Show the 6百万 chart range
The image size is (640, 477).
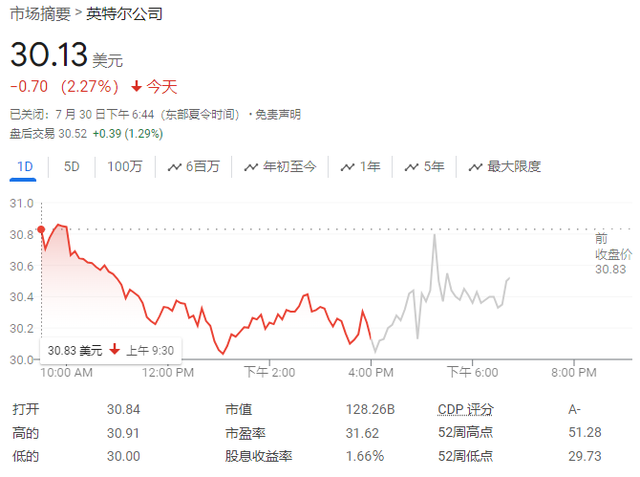coord(193,166)
